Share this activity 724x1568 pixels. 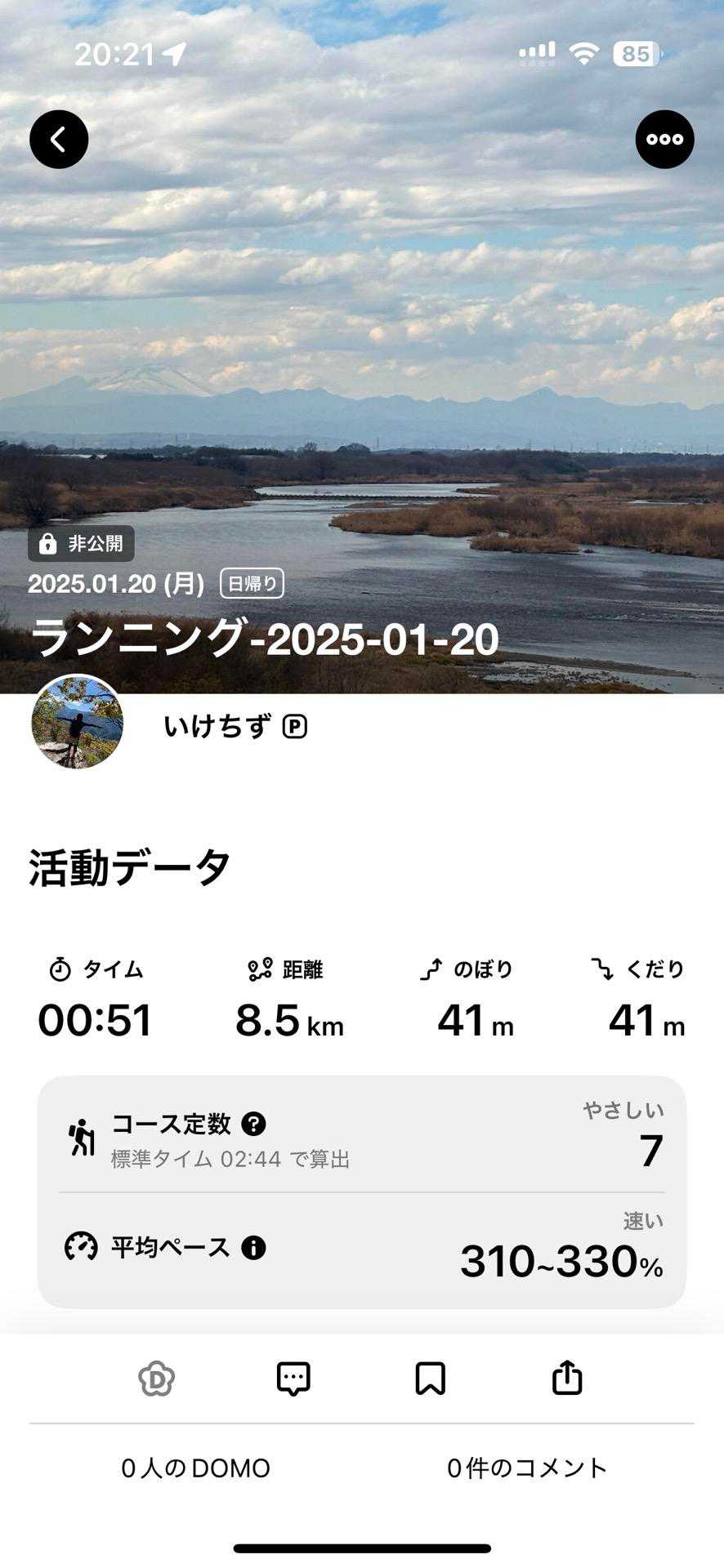click(567, 1379)
